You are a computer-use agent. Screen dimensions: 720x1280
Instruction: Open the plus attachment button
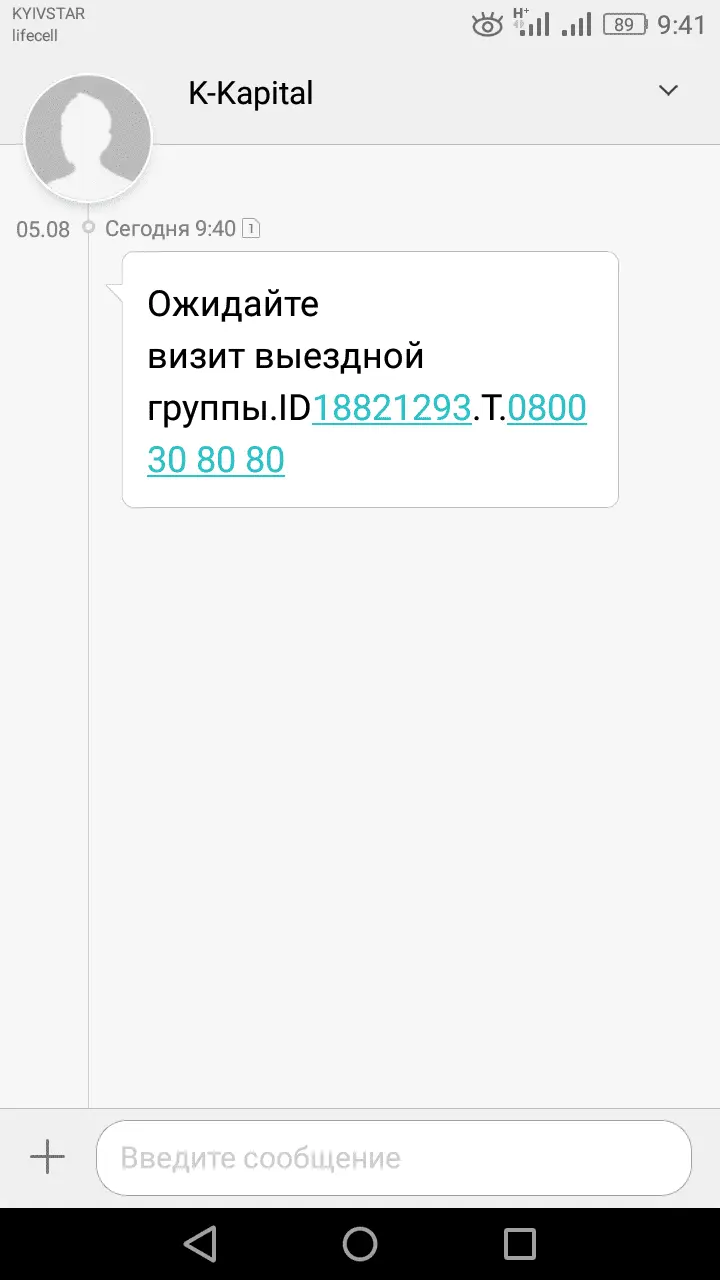[47, 1157]
